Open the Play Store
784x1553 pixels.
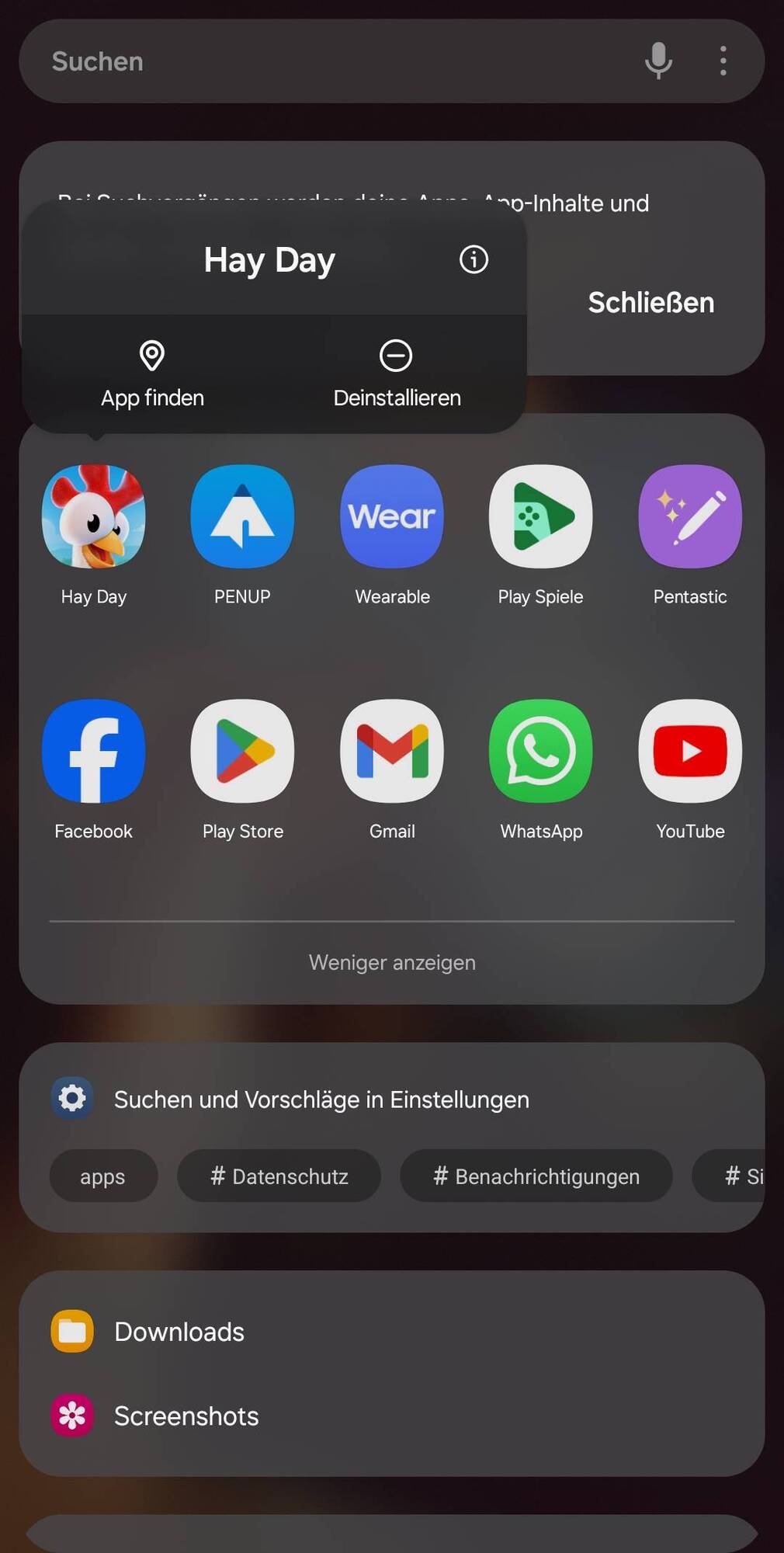tap(242, 752)
